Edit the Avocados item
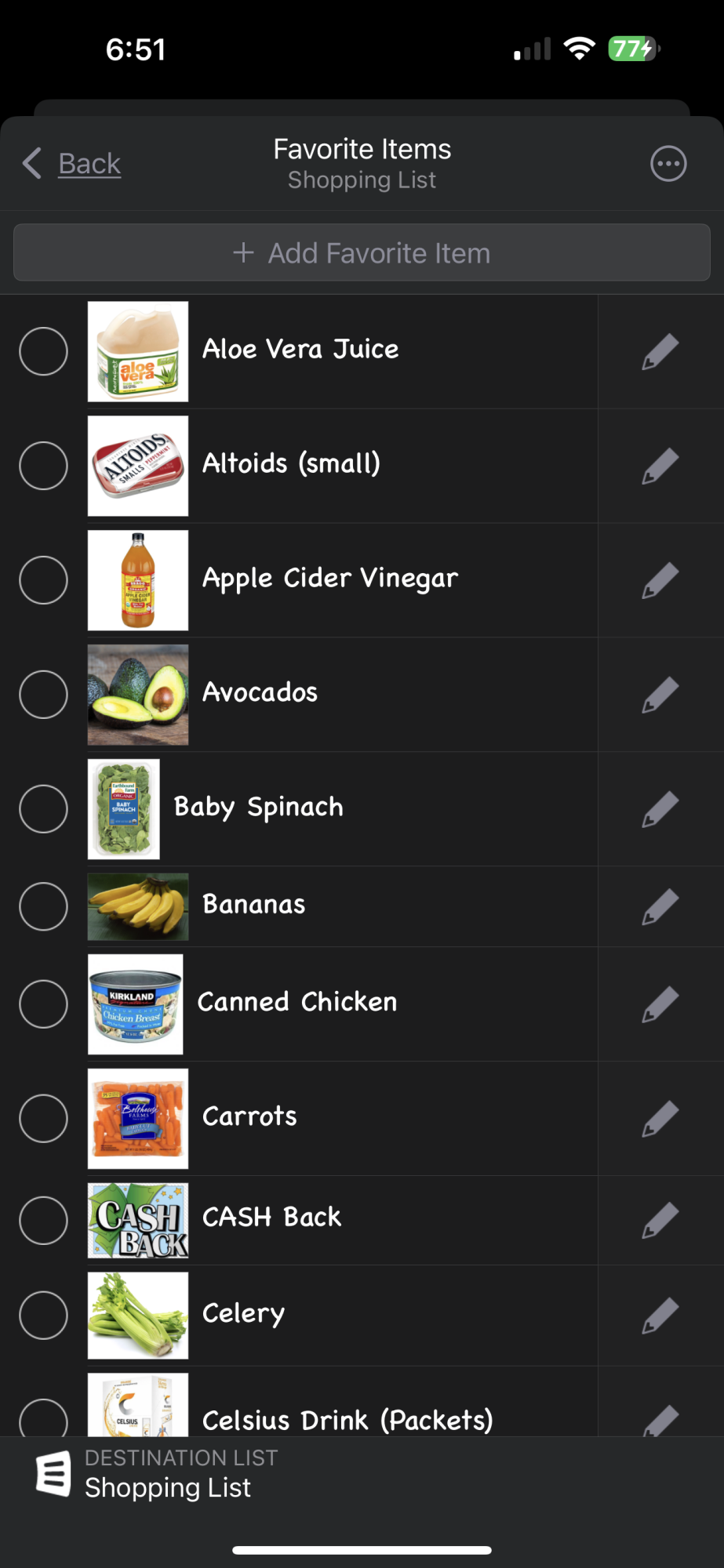This screenshot has height=1568, width=724. click(x=660, y=695)
